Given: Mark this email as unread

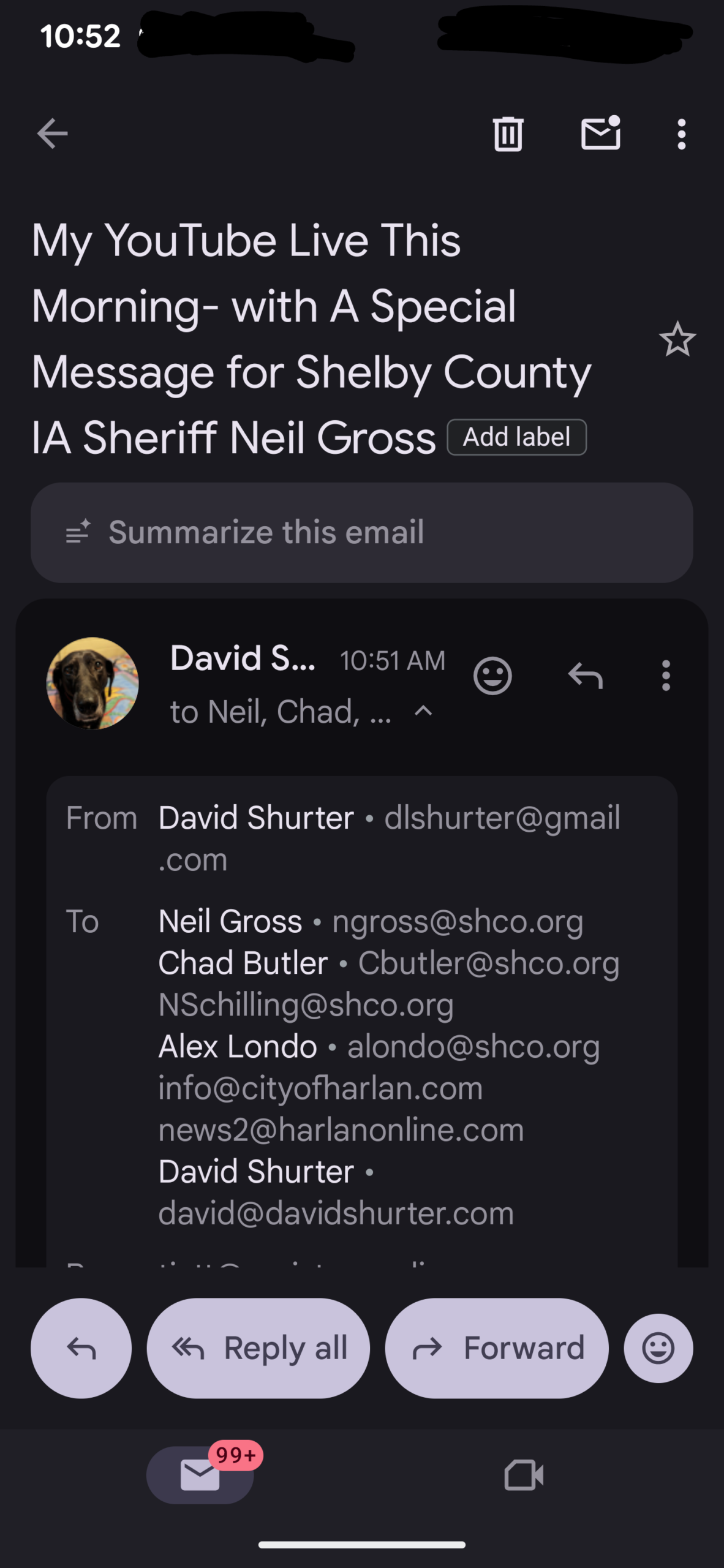Looking at the screenshot, I should 600,134.
